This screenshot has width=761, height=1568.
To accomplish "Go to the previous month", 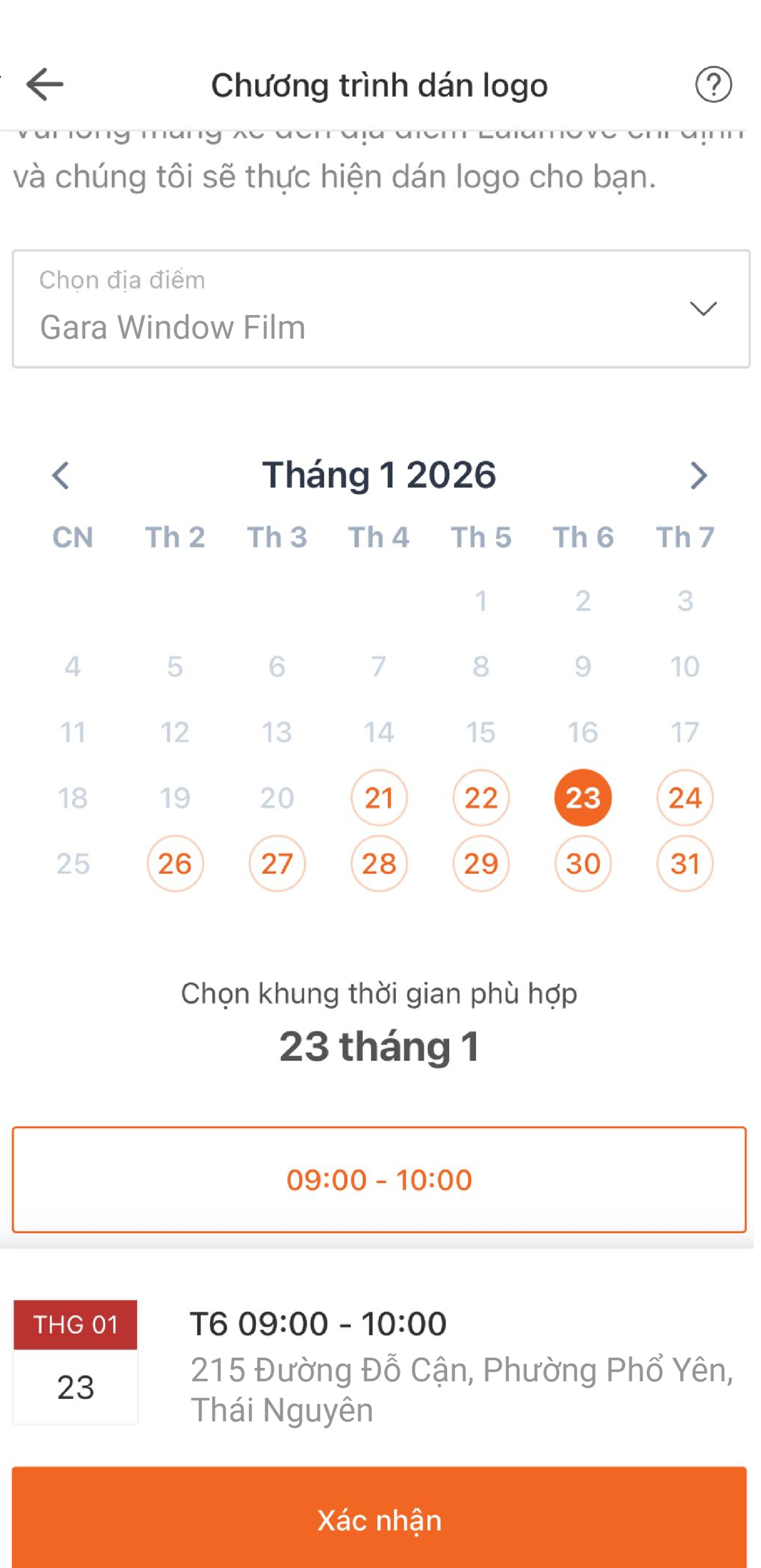I will (60, 475).
